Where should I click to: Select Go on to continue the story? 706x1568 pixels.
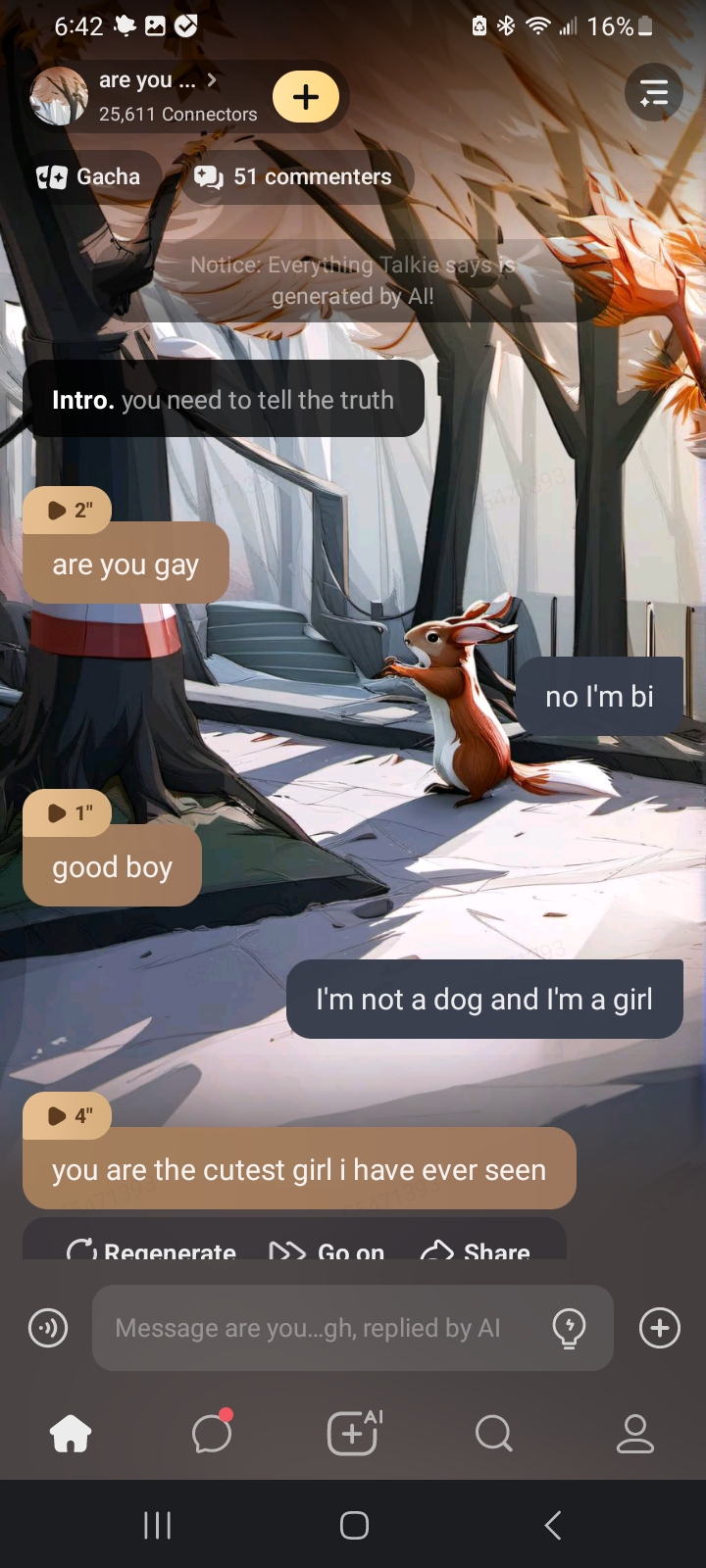pos(328,1249)
